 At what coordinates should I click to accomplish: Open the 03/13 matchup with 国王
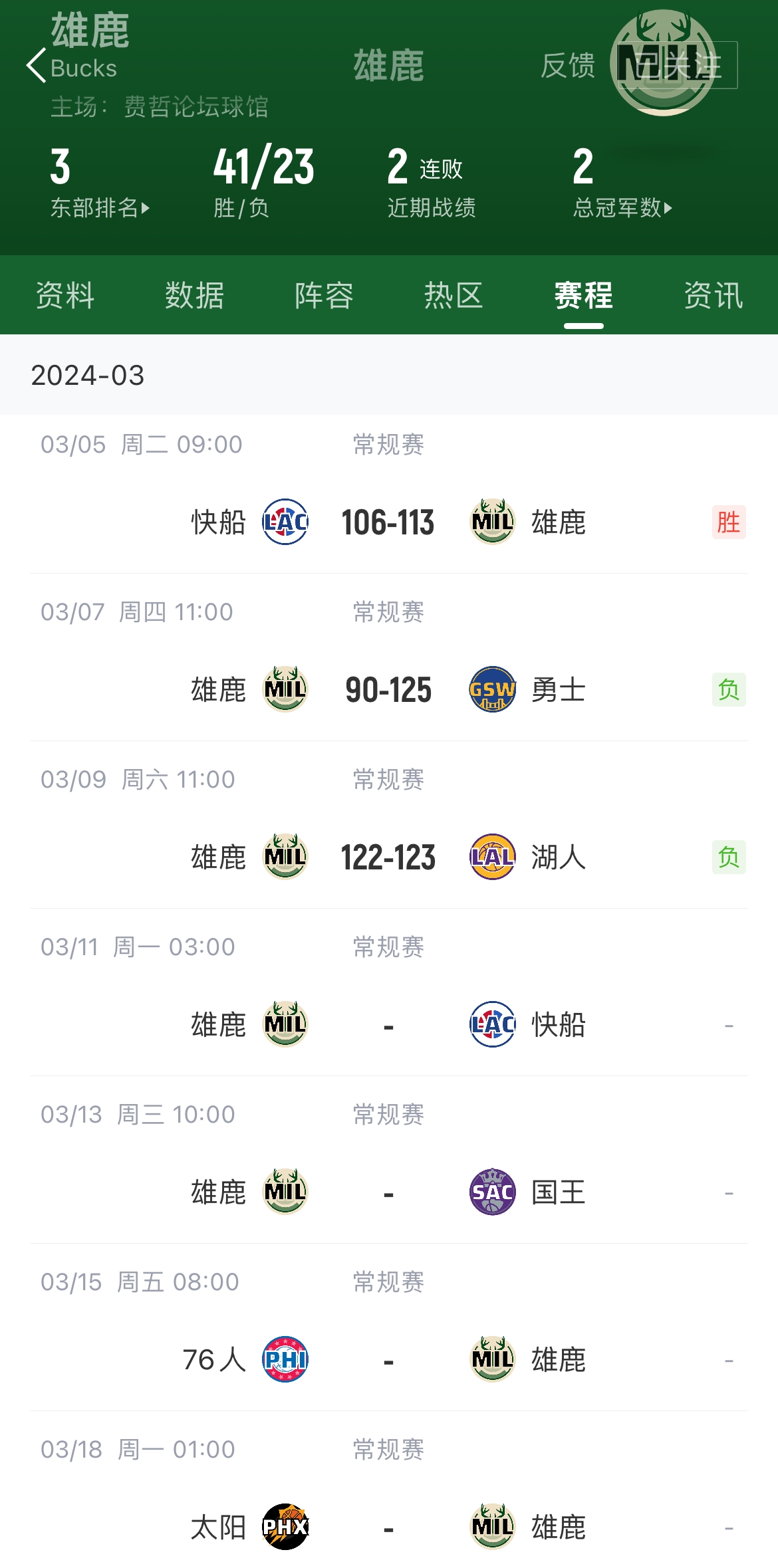pyautogui.click(x=389, y=1160)
